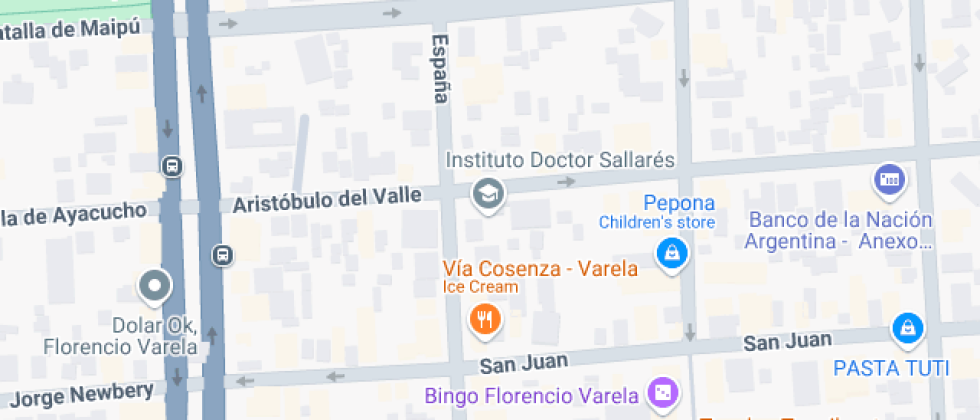Select the Pepona Children's store pin

(x=672, y=255)
